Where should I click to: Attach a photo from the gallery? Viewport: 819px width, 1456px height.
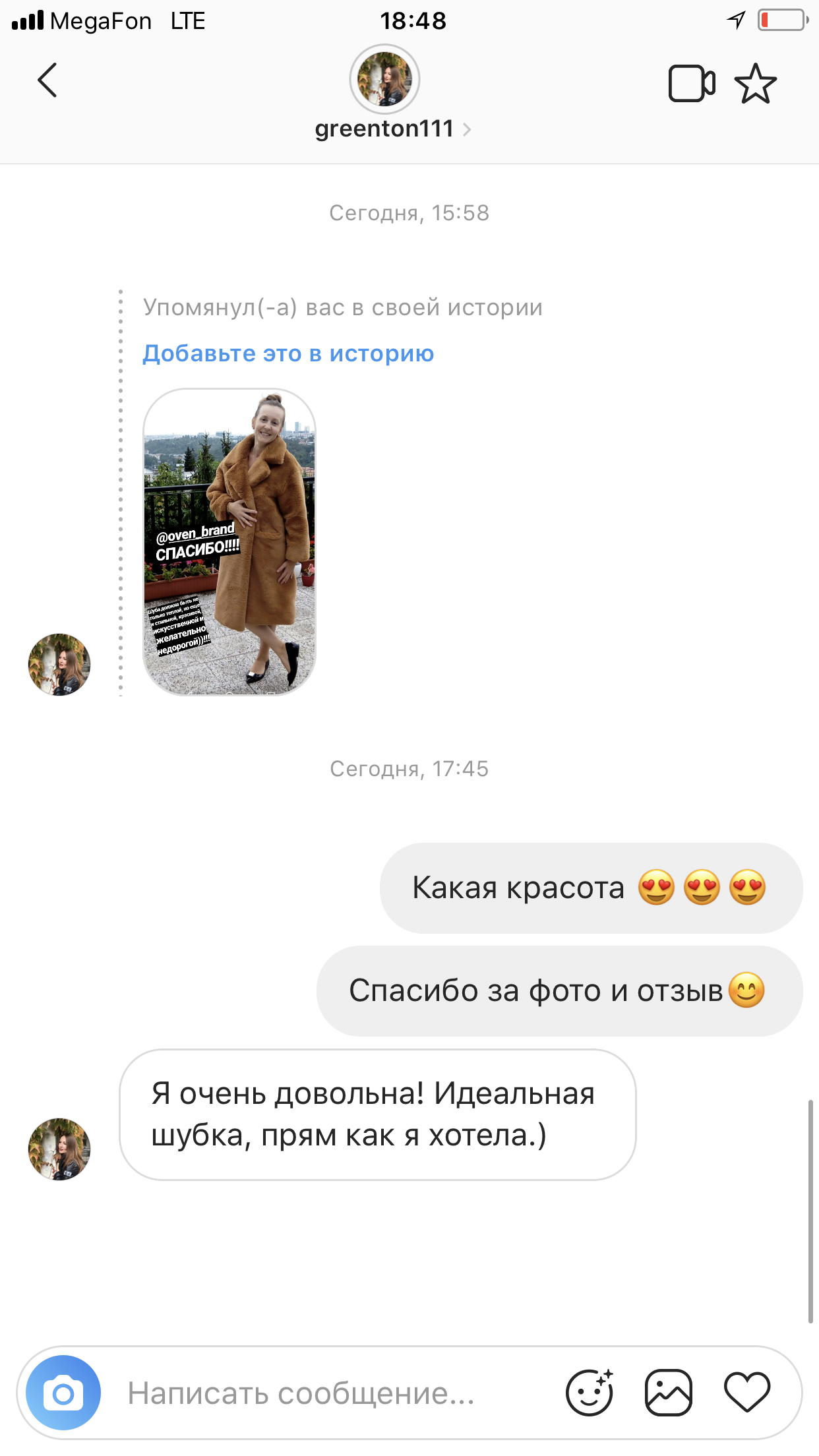point(668,1392)
